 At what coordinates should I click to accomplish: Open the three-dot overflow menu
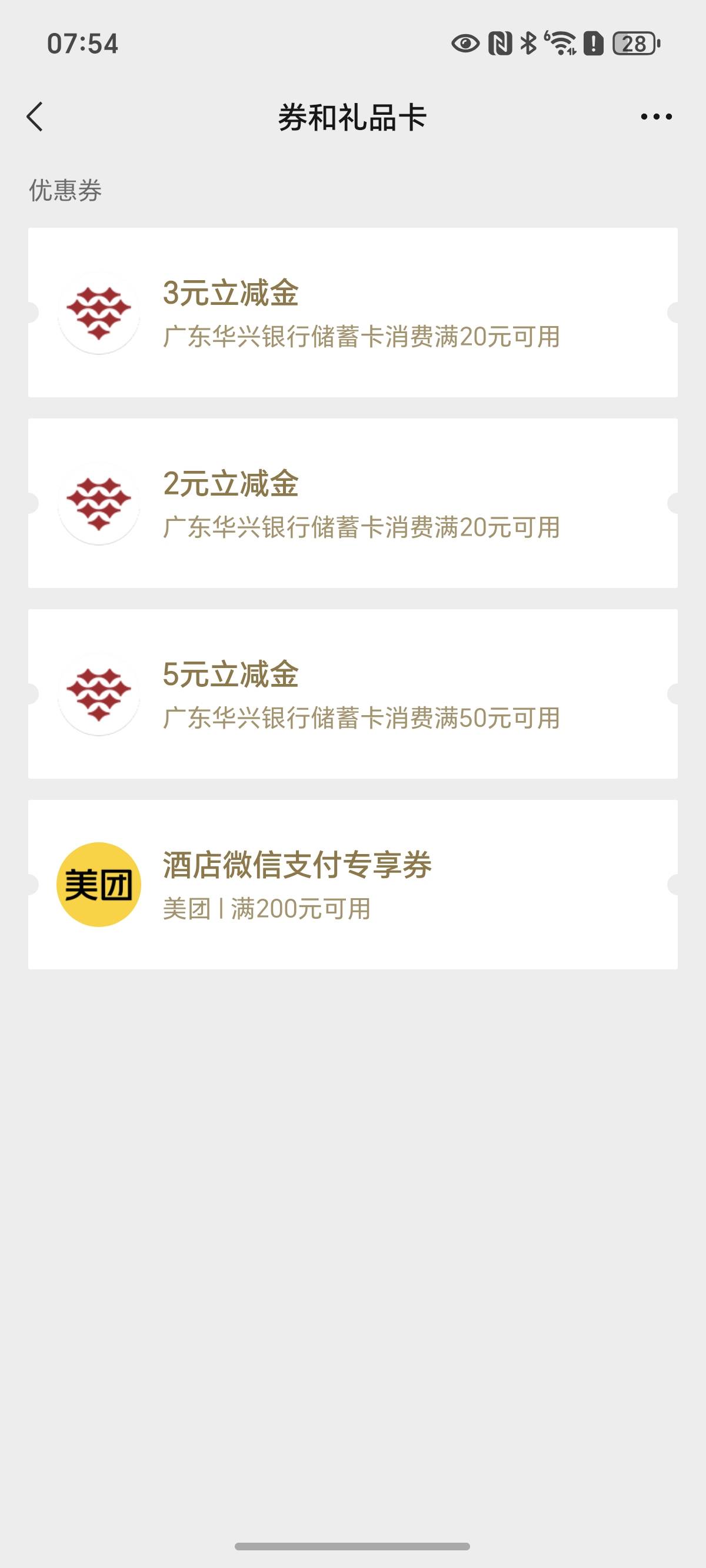click(656, 117)
